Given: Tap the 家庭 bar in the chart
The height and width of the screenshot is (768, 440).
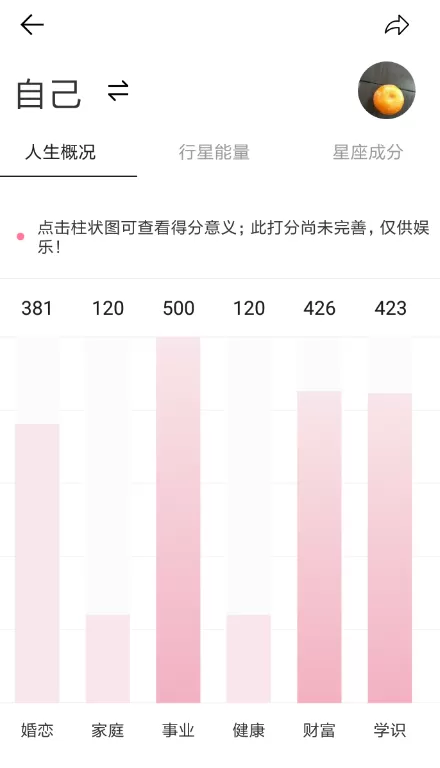Looking at the screenshot, I should 108,658.
